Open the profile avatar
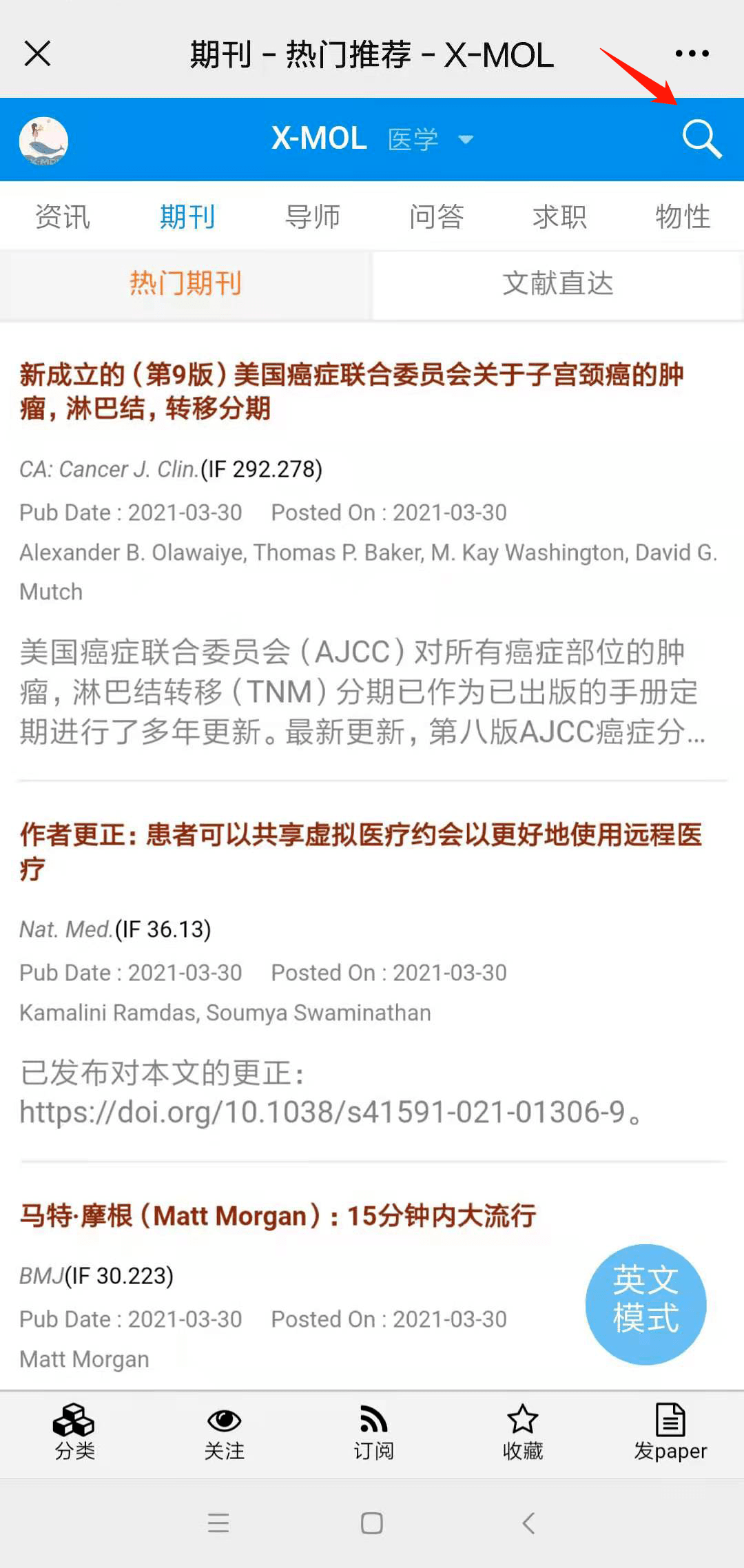Image resolution: width=744 pixels, height=1568 pixels. pos(43,141)
